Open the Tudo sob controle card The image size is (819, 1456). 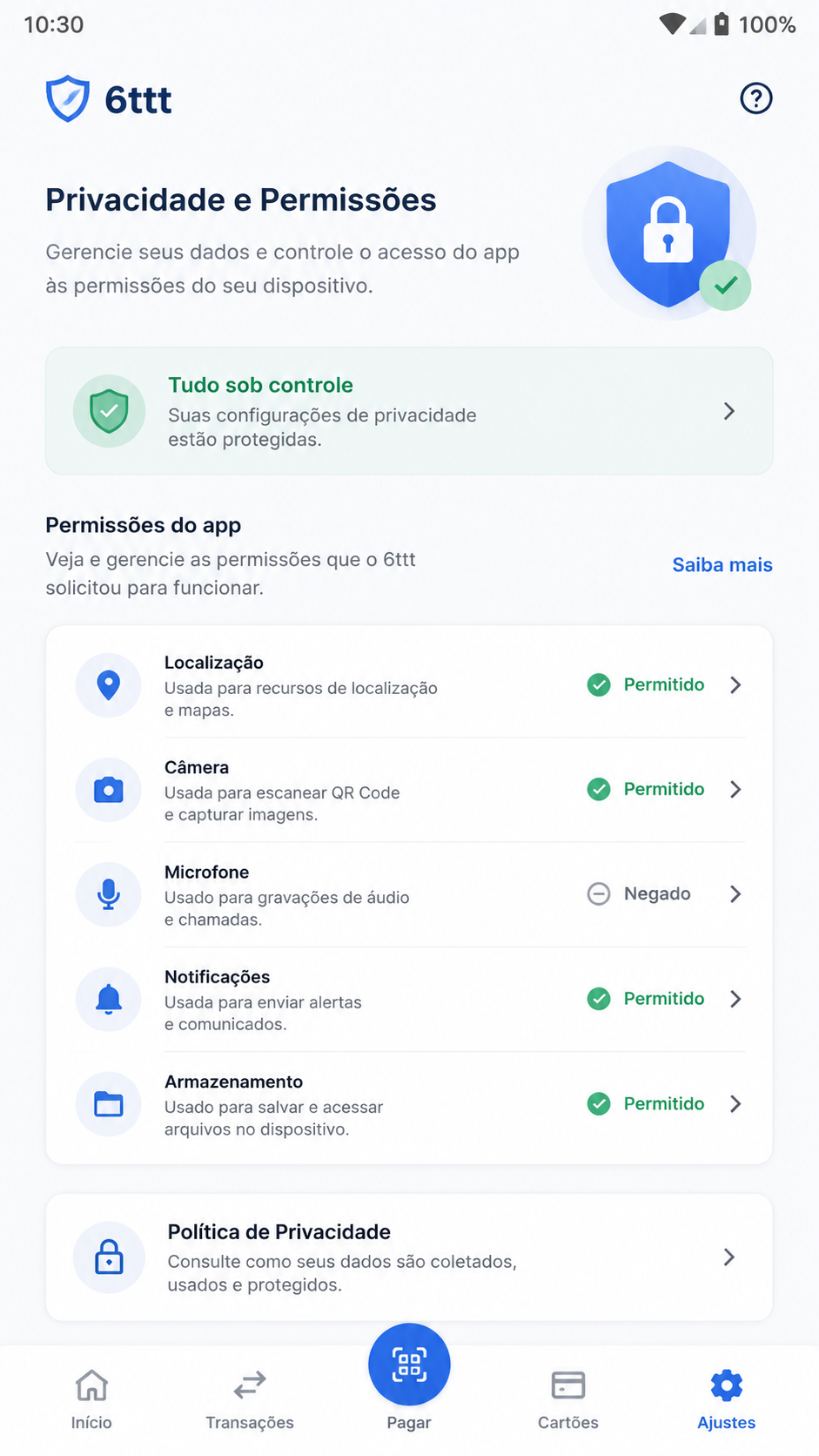[409, 411]
